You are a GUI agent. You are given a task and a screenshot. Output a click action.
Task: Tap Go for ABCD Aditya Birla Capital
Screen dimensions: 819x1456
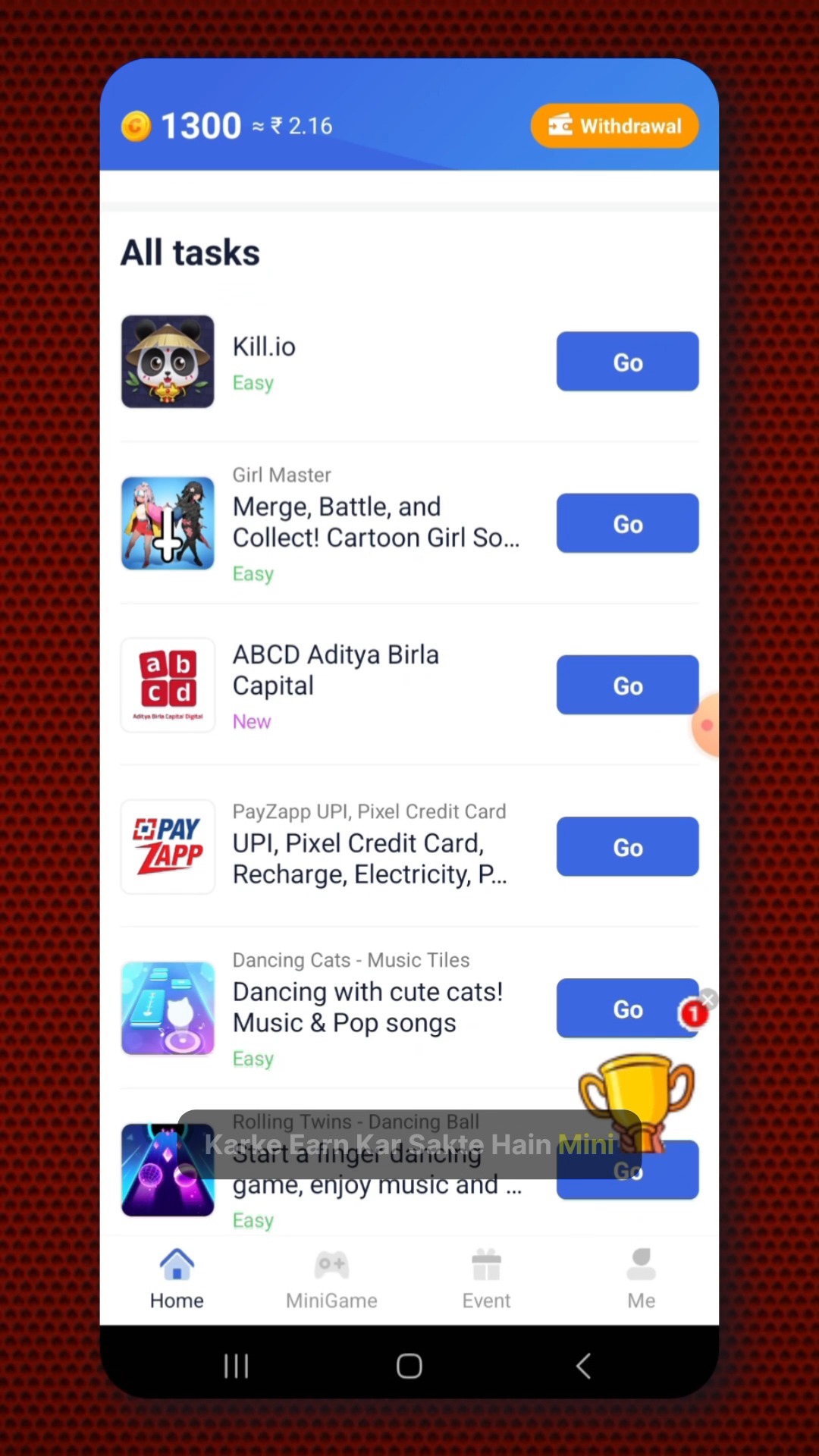coord(627,685)
